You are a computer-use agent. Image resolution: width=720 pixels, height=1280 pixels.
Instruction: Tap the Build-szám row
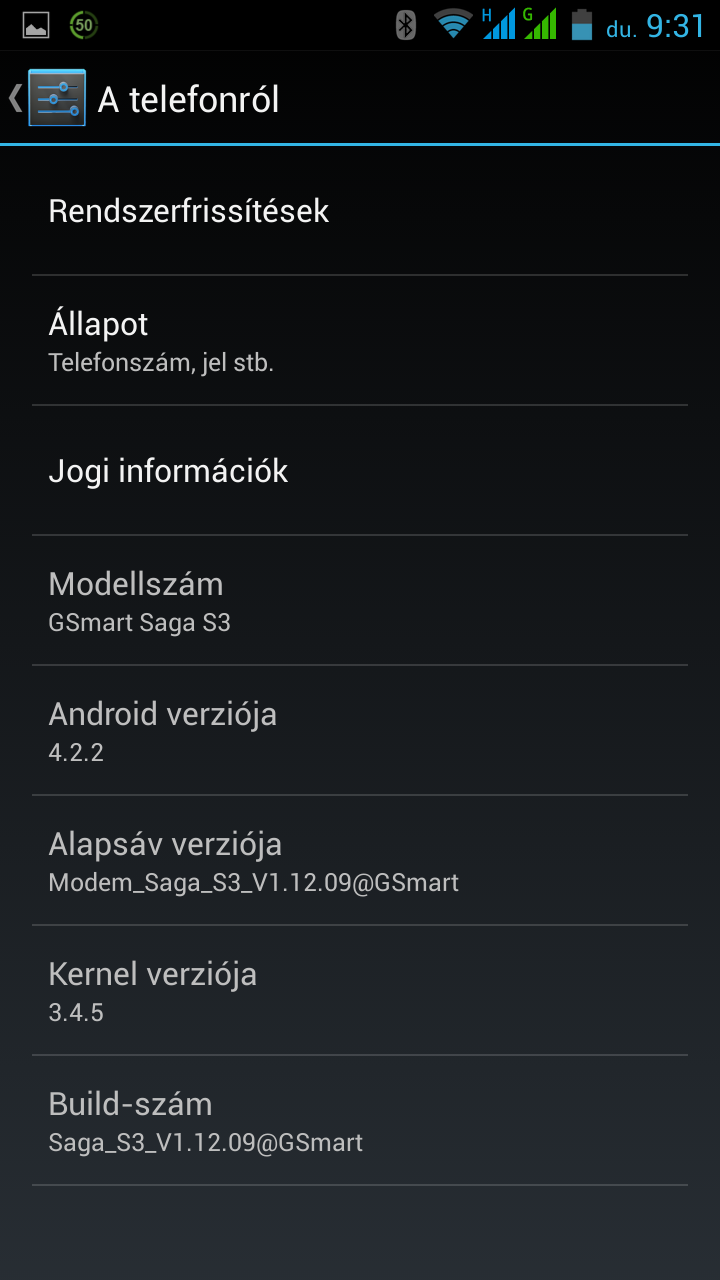point(360,1120)
